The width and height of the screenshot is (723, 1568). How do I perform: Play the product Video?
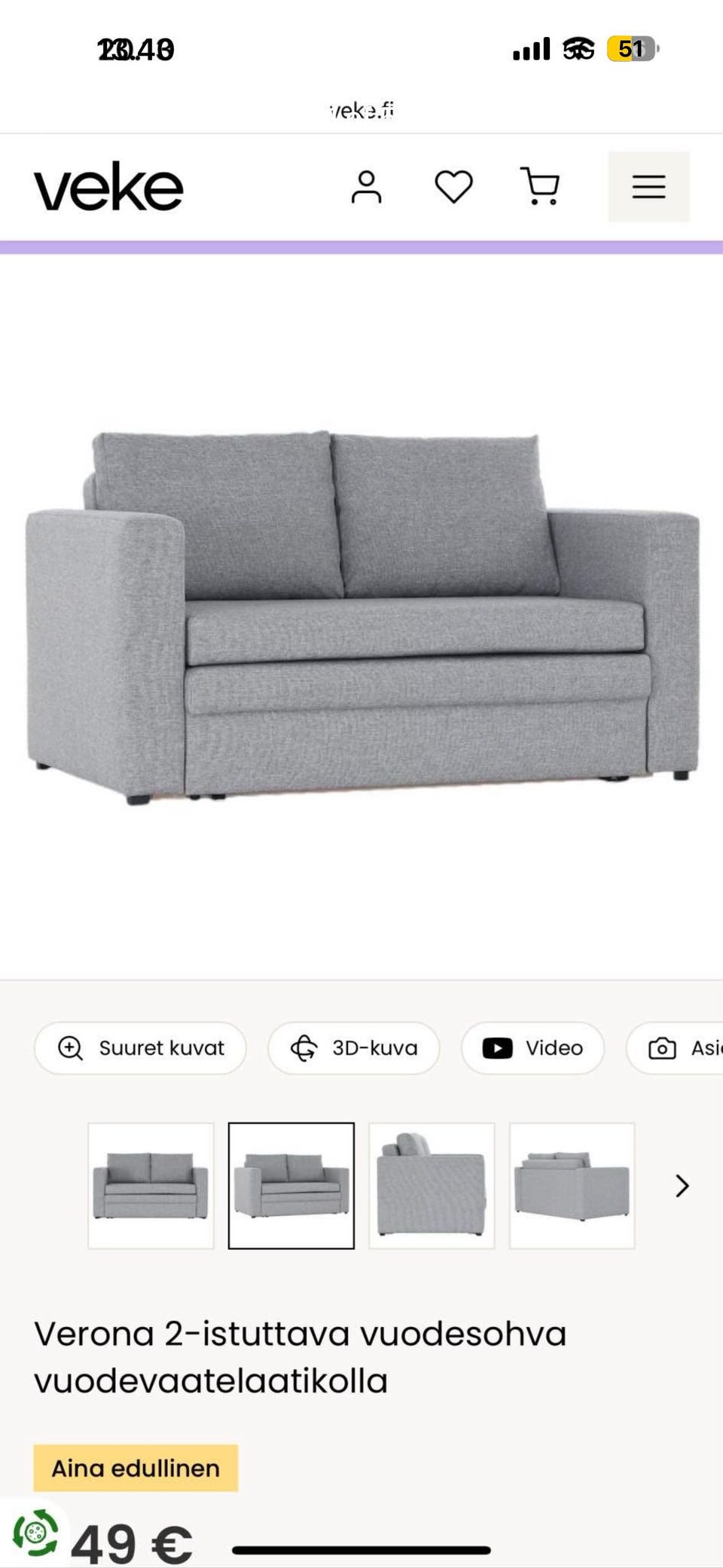pos(532,1047)
